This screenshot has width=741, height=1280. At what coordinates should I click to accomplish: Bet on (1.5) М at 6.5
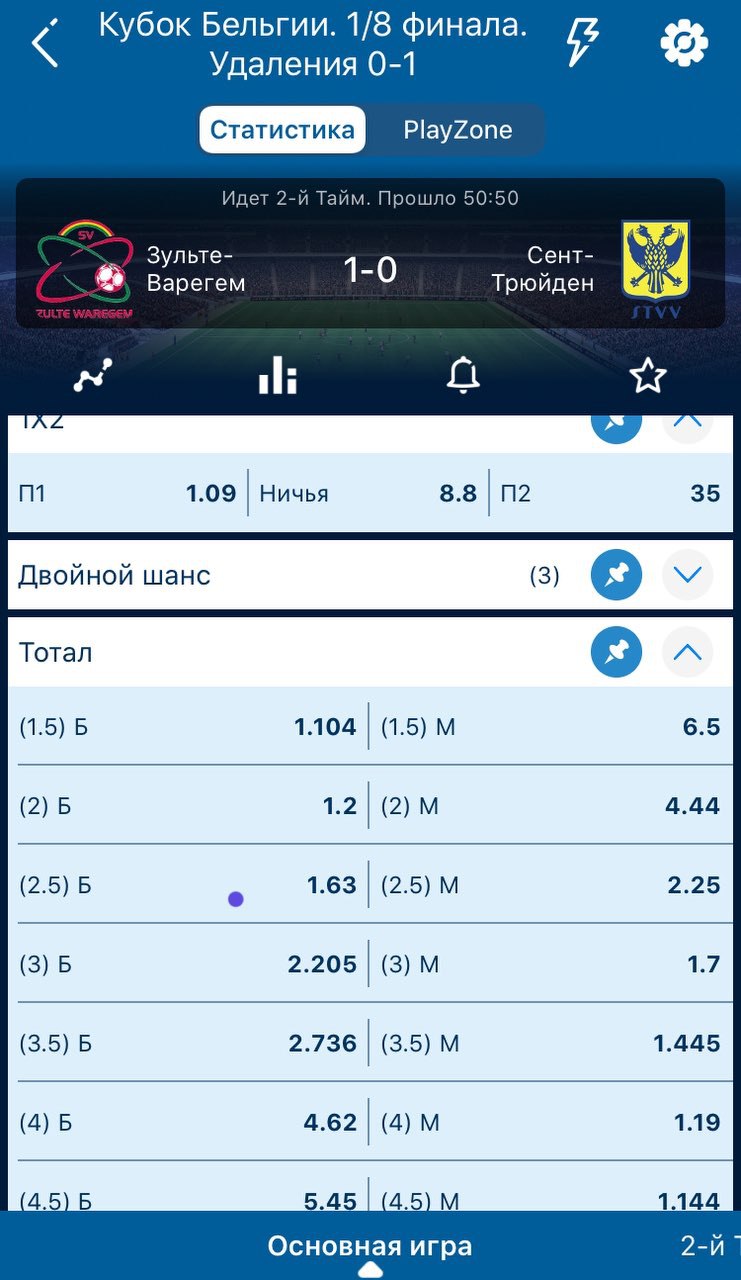(550, 727)
